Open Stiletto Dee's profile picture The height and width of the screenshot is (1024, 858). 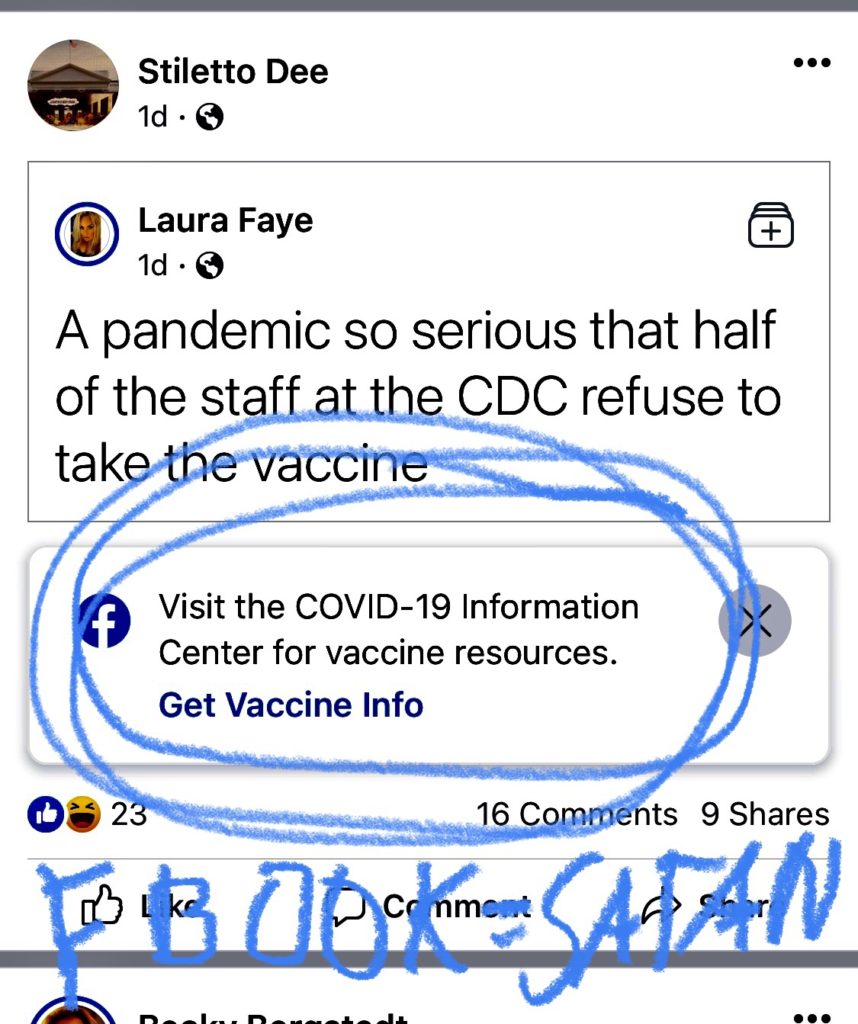click(x=73, y=85)
